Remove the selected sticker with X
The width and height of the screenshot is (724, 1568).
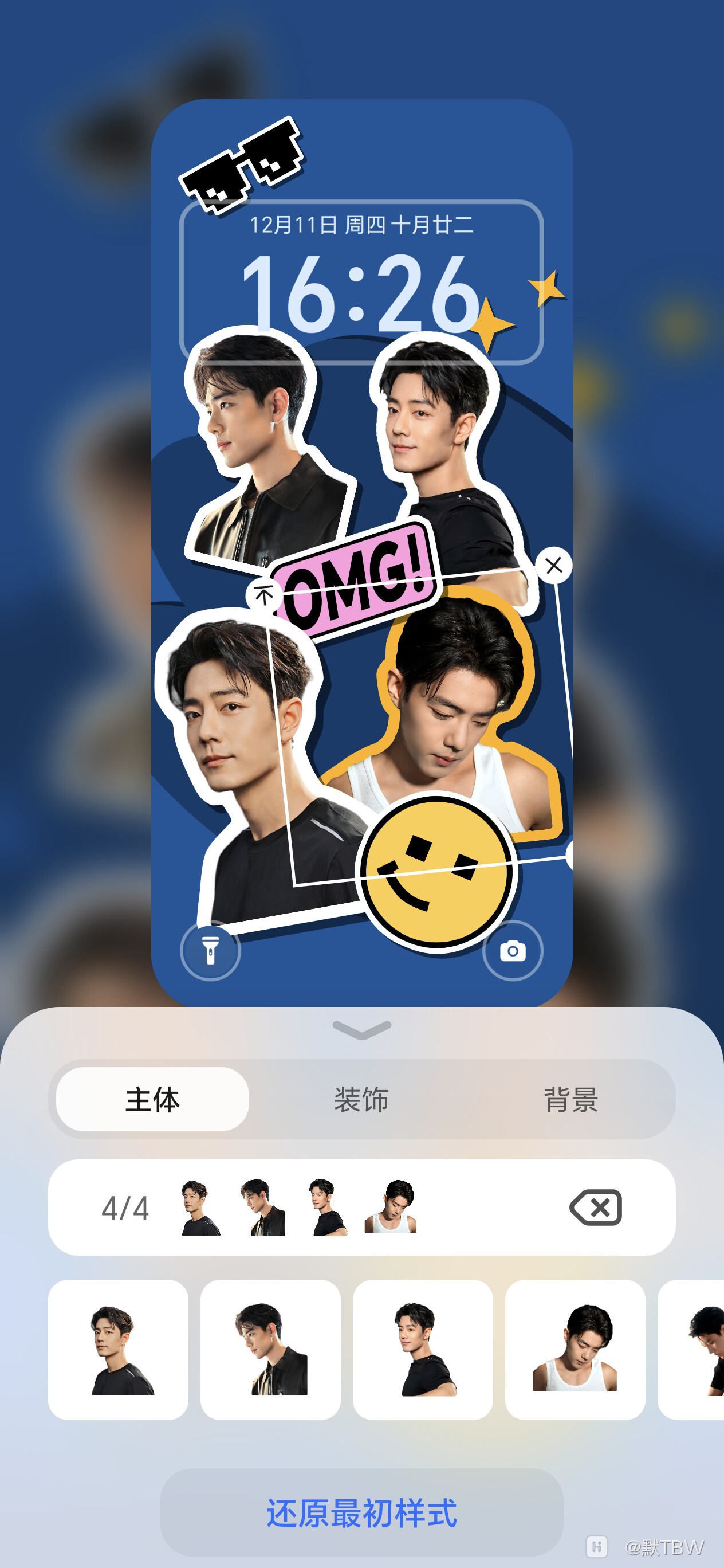click(554, 566)
